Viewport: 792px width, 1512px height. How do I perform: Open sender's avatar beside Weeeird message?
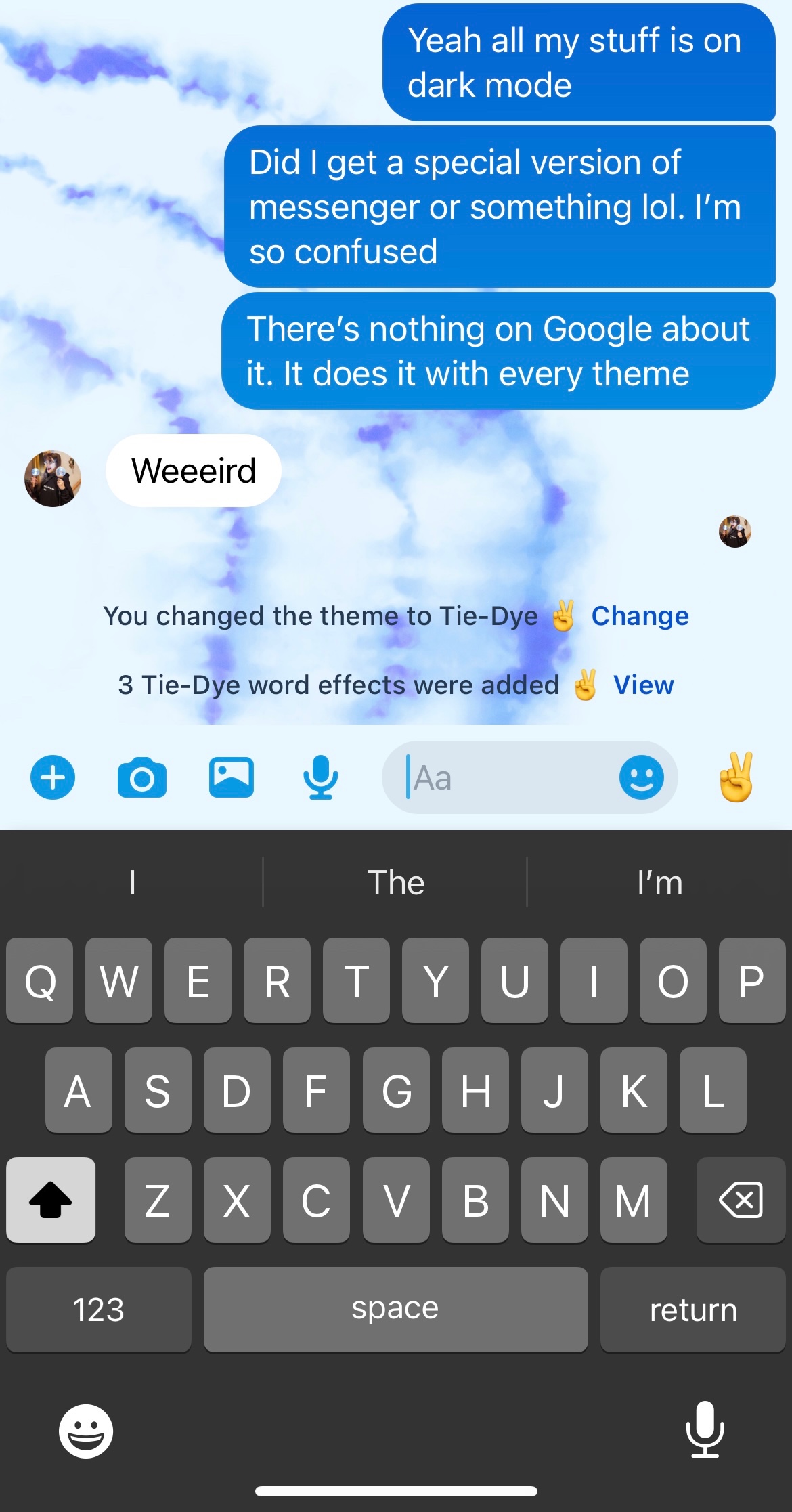click(53, 478)
